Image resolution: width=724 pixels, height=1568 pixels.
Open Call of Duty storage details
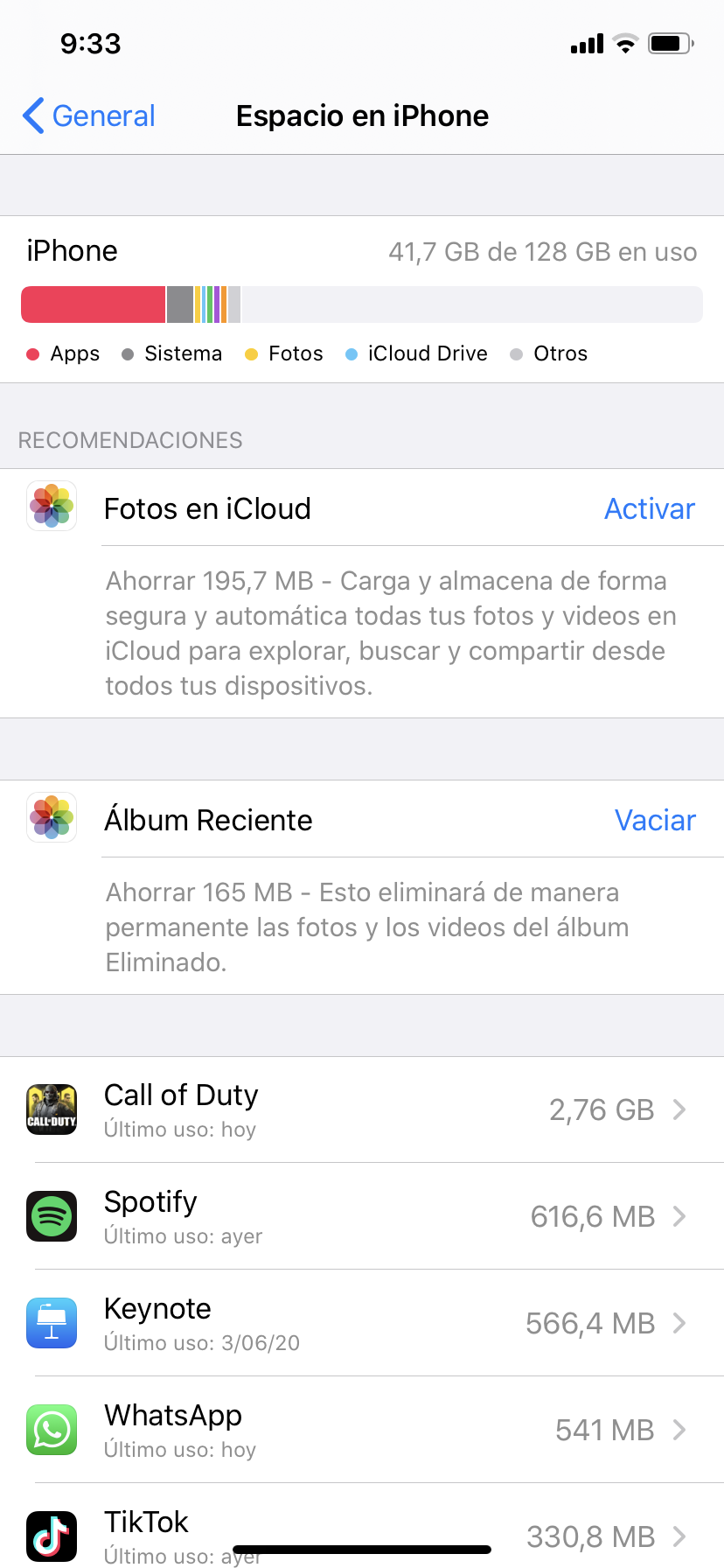pos(362,1109)
